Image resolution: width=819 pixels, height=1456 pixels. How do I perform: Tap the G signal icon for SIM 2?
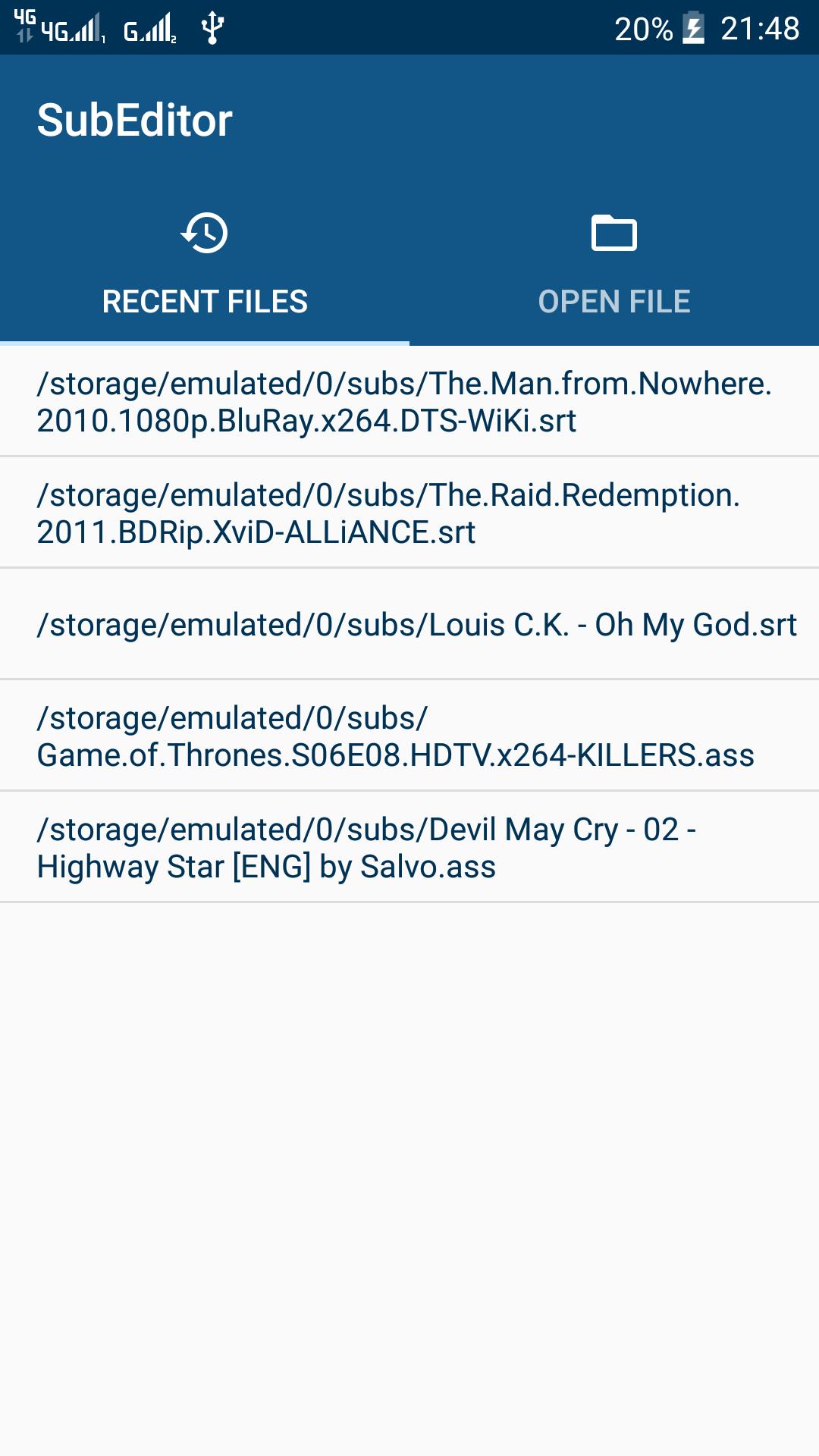click(x=149, y=30)
